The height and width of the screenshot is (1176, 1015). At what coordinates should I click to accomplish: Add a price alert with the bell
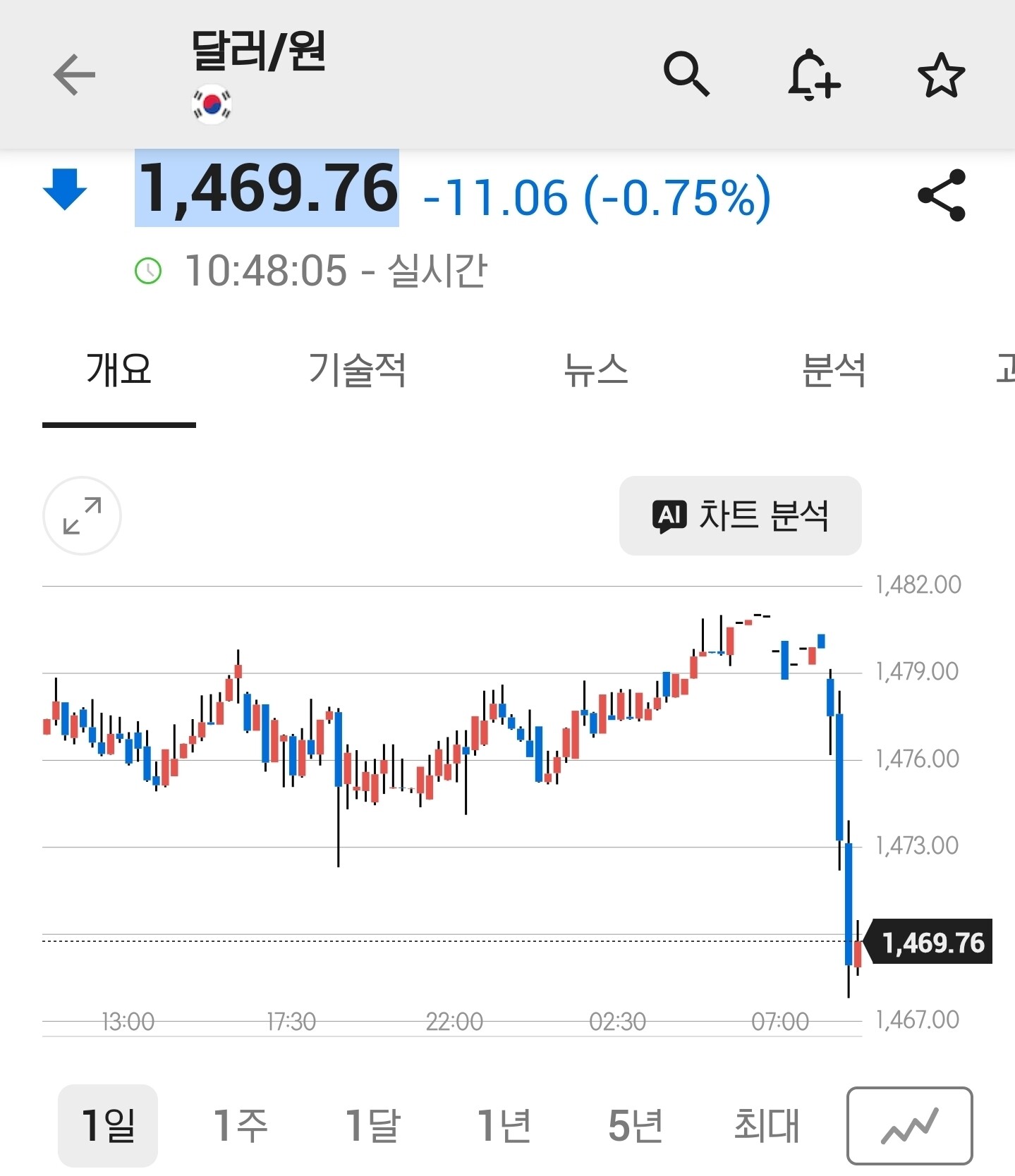(x=813, y=75)
